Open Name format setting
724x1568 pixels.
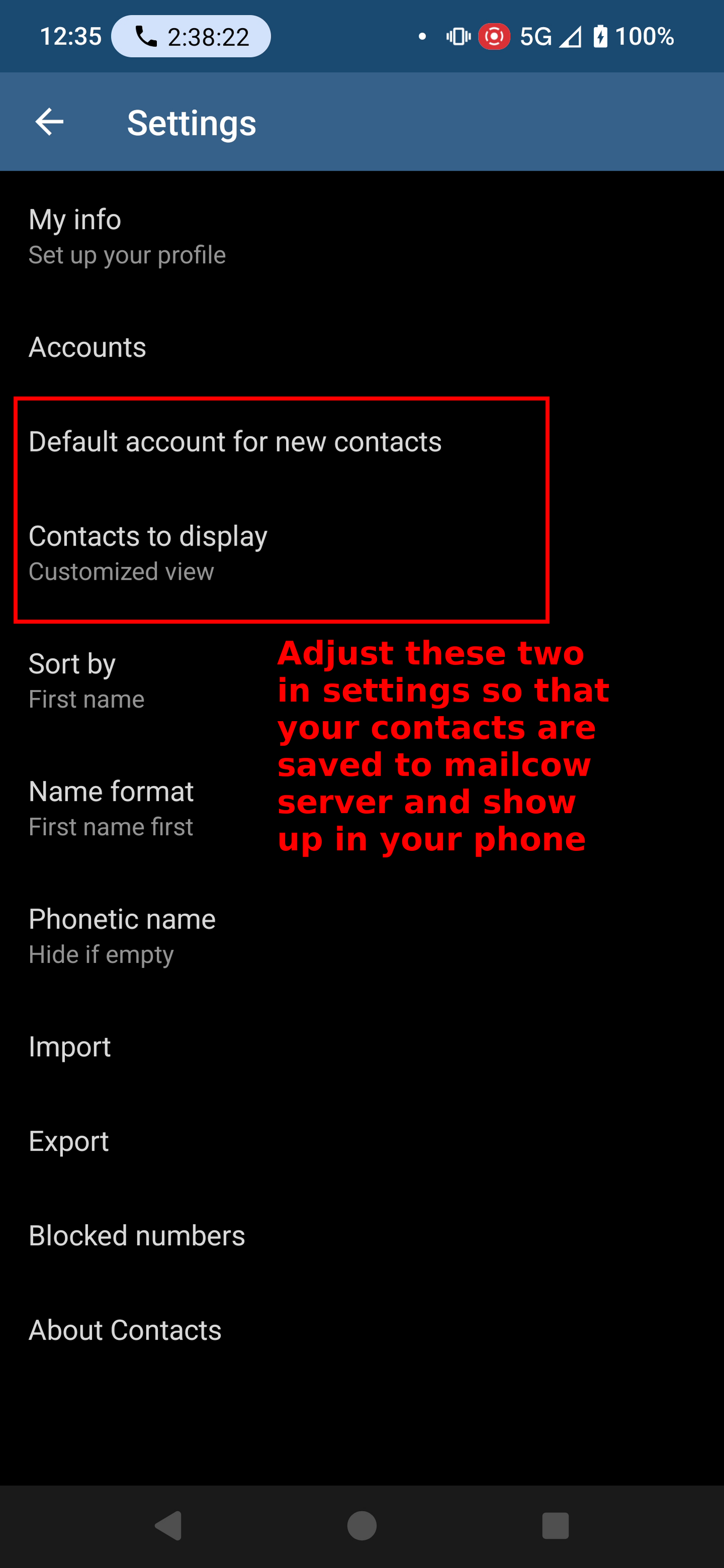tap(362, 807)
